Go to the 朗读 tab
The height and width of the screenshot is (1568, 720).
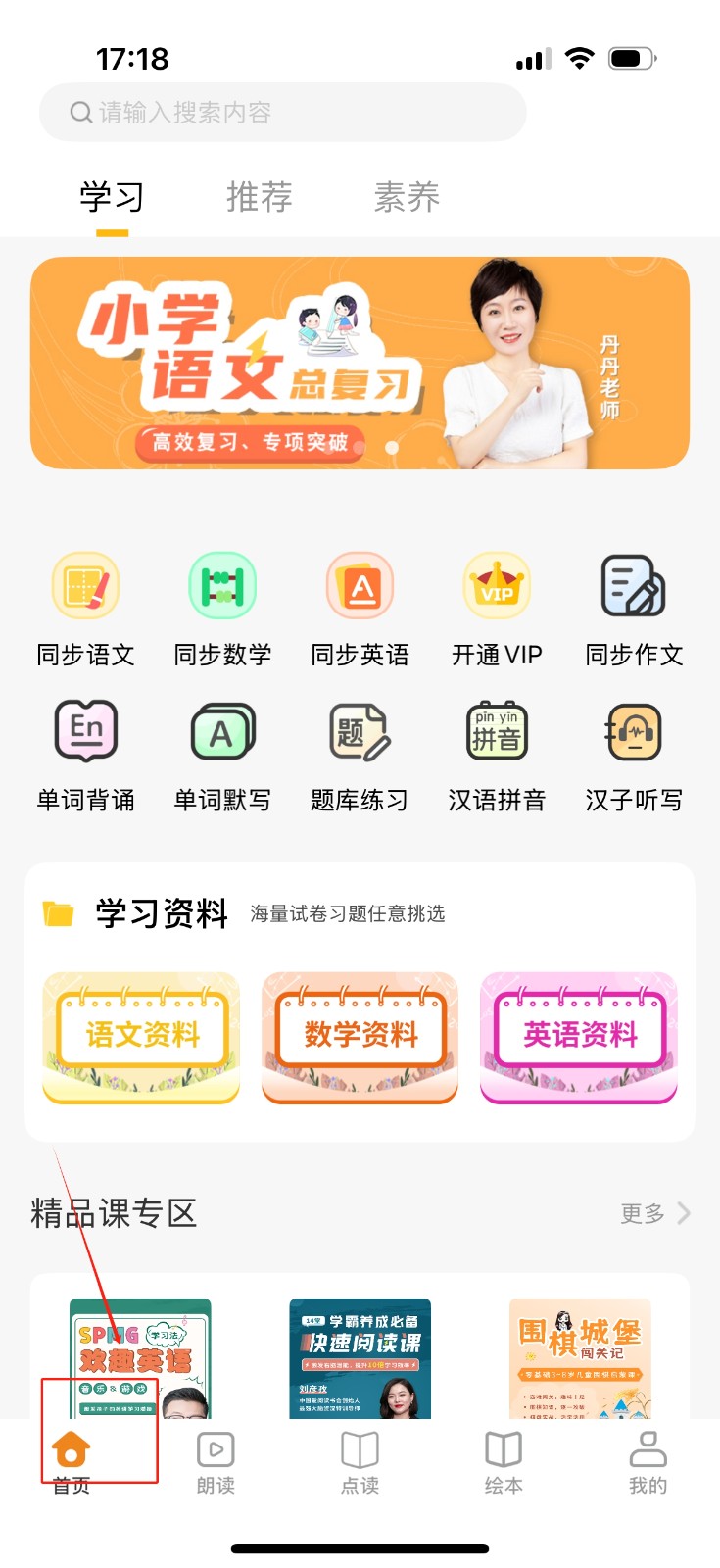216,1462
